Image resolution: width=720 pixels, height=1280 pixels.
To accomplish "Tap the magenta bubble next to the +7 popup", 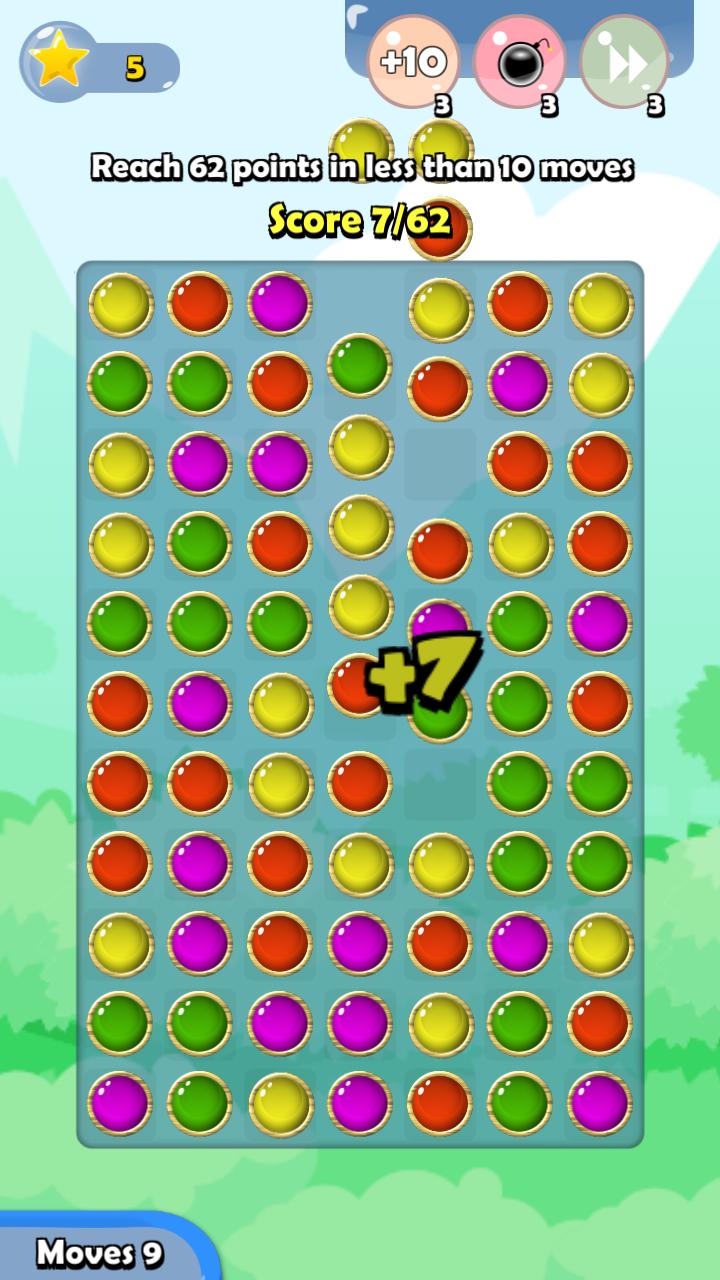I will coord(438,624).
